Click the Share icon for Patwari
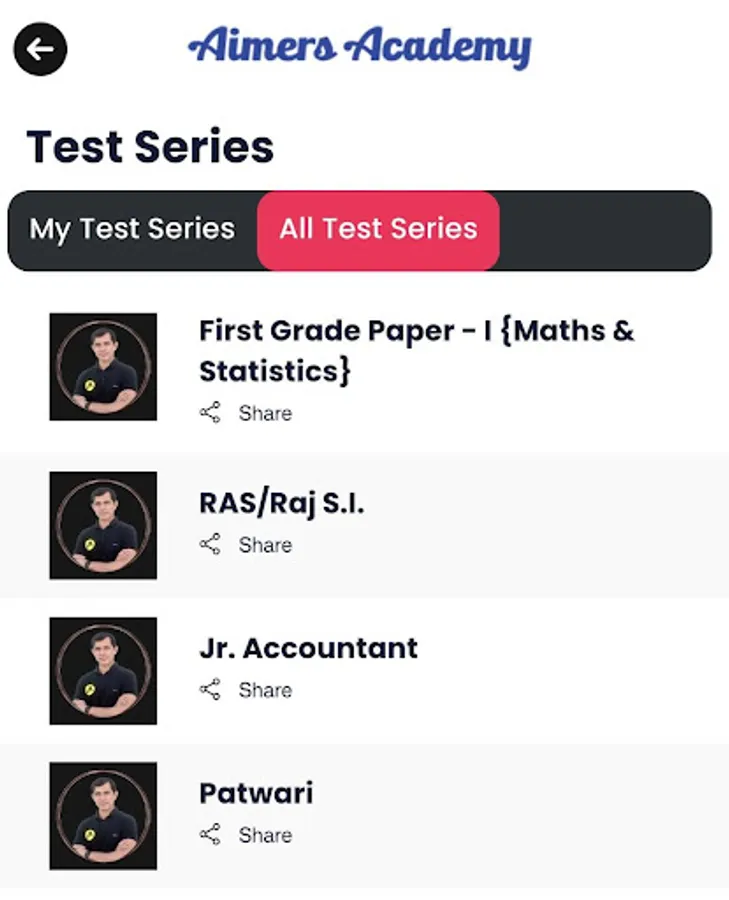The height and width of the screenshot is (900, 729). pyautogui.click(x=211, y=835)
